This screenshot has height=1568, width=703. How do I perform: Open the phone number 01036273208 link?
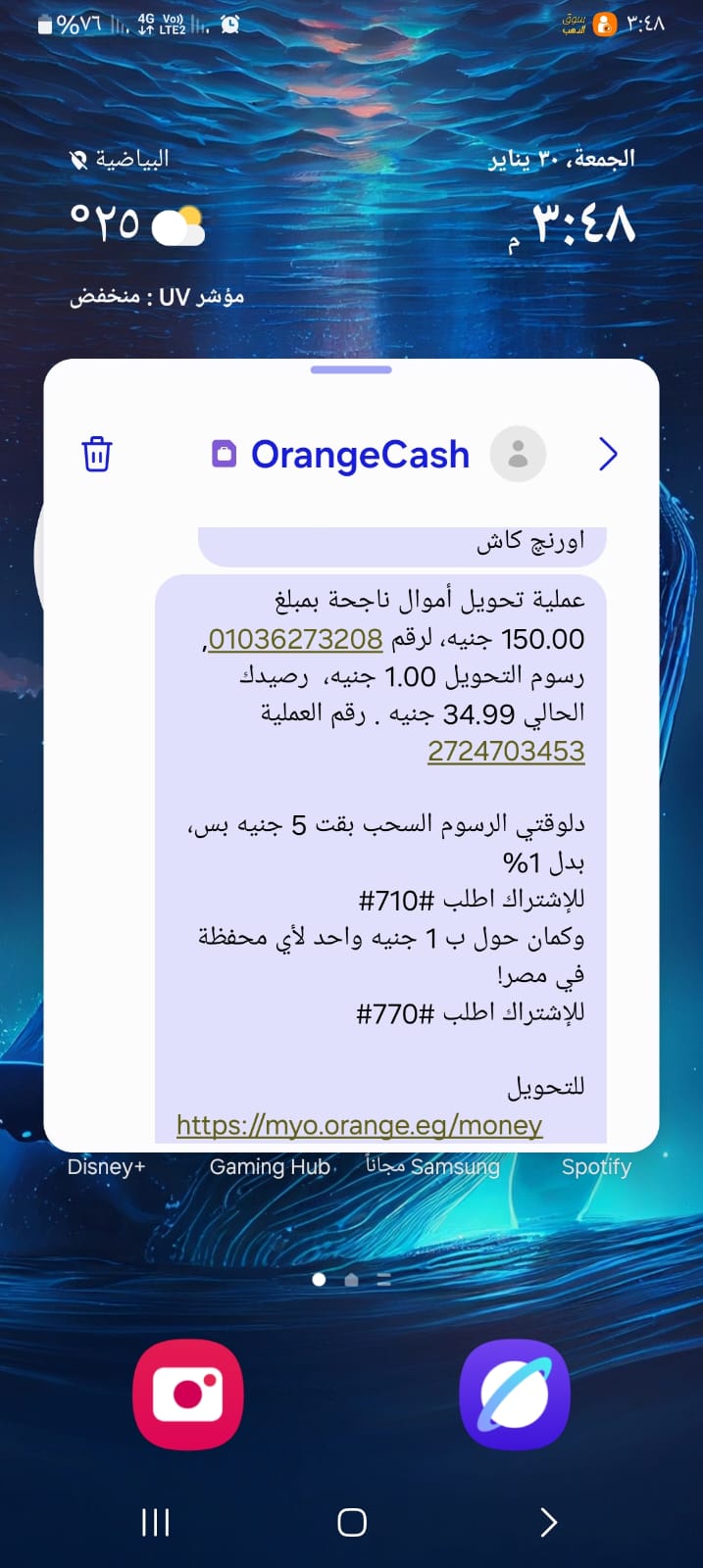click(295, 639)
